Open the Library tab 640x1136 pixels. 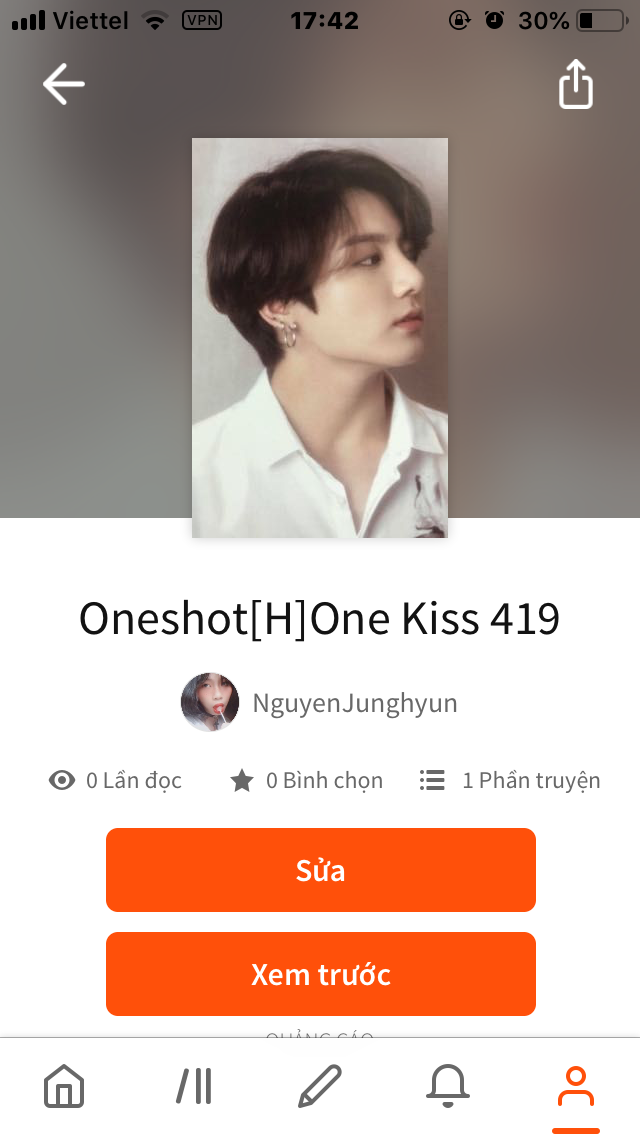(193, 1086)
